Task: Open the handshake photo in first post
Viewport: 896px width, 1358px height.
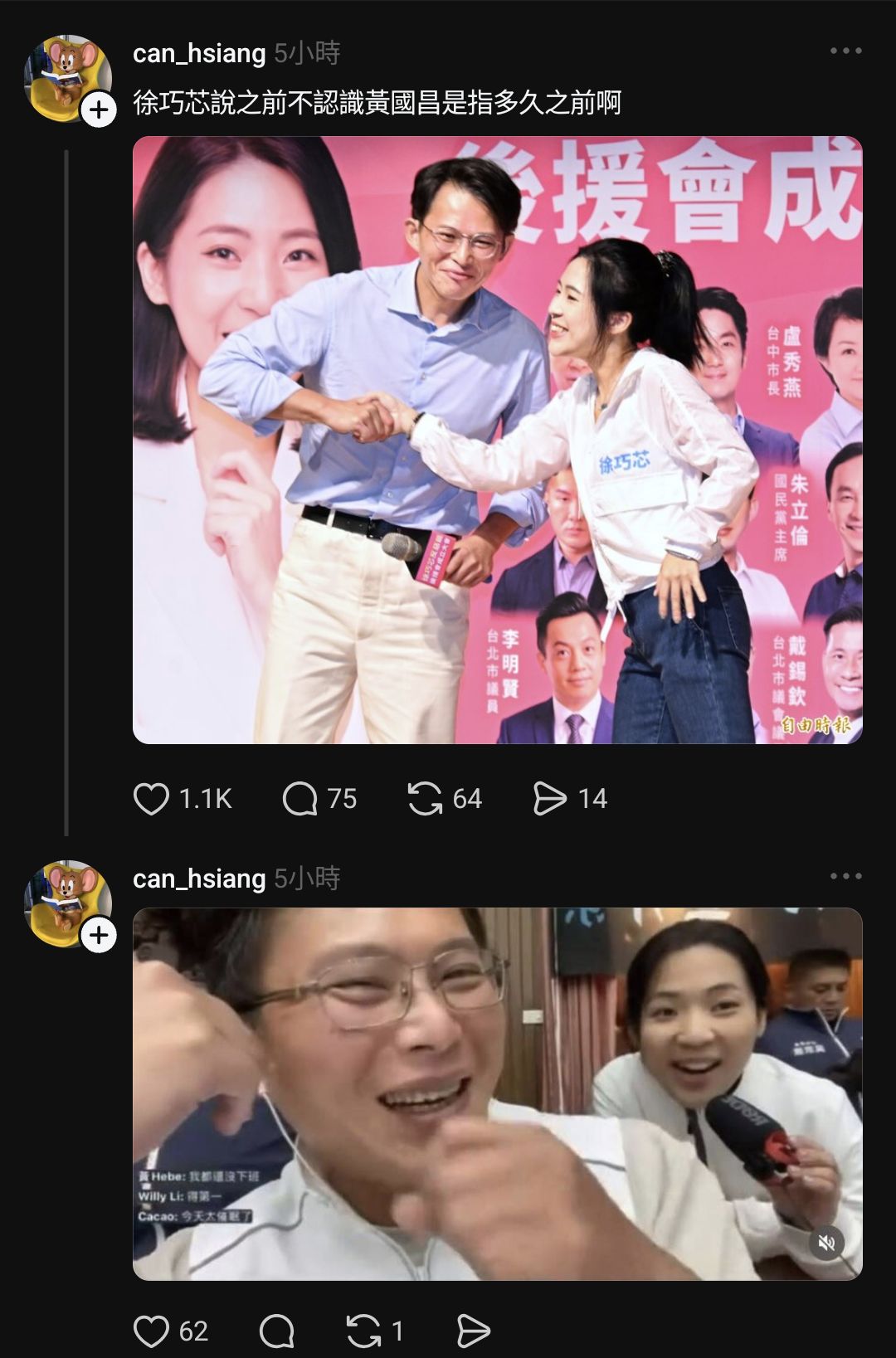Action: 497,440
